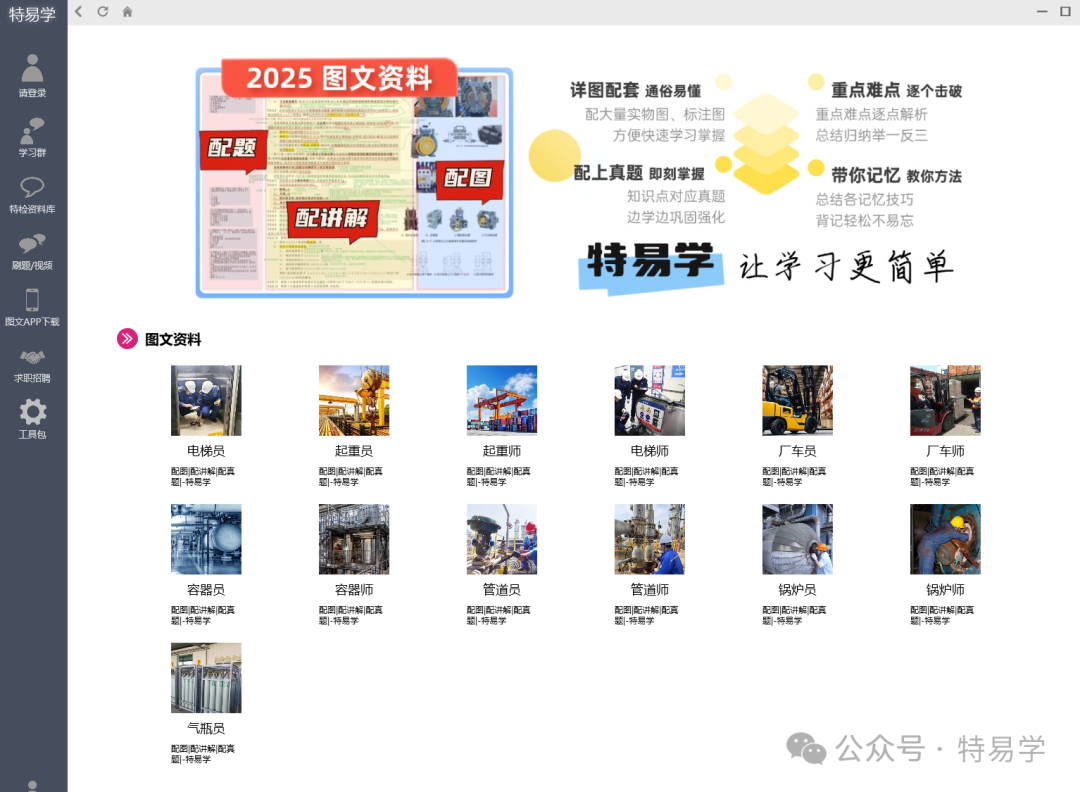Refresh the page
Viewport: 1080px width, 792px height.
point(103,11)
